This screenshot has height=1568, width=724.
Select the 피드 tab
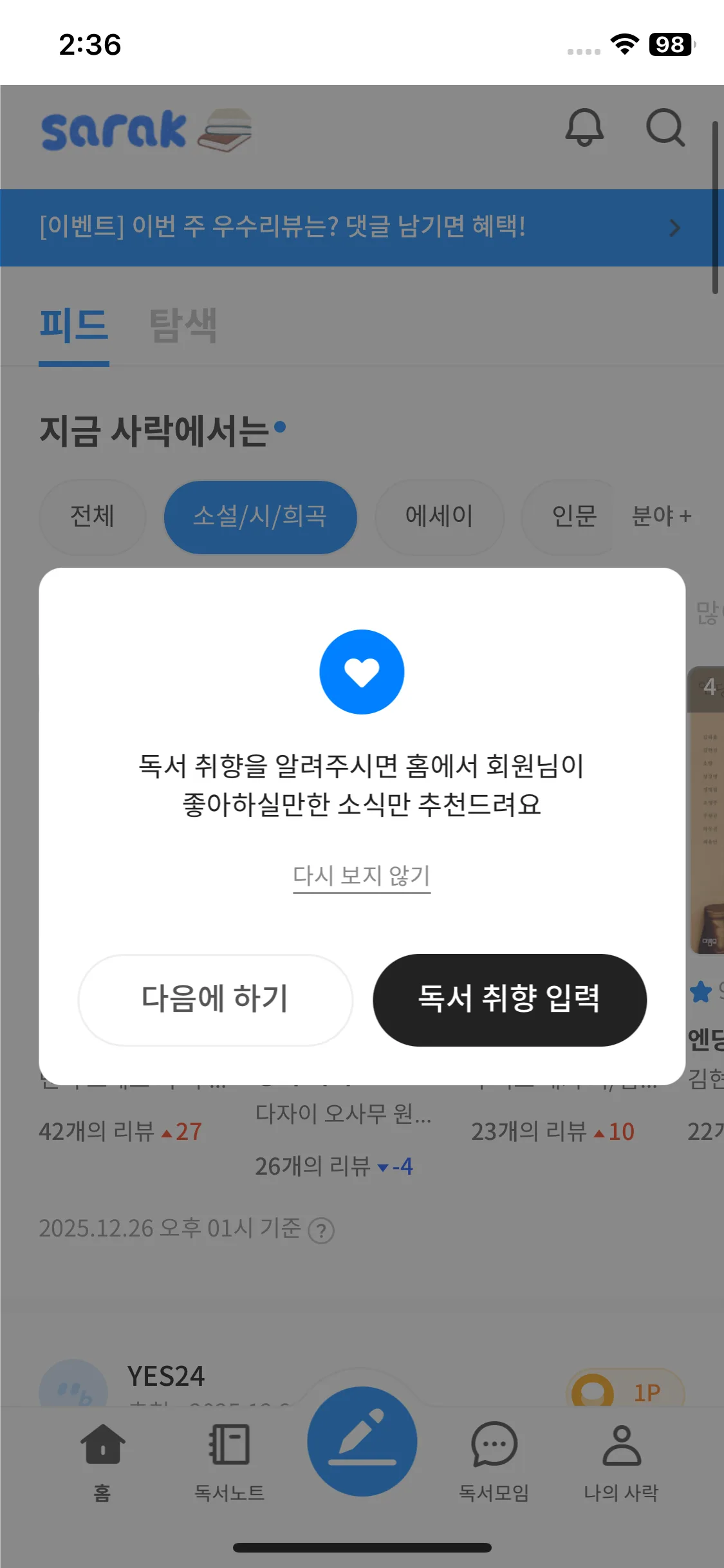(74, 326)
